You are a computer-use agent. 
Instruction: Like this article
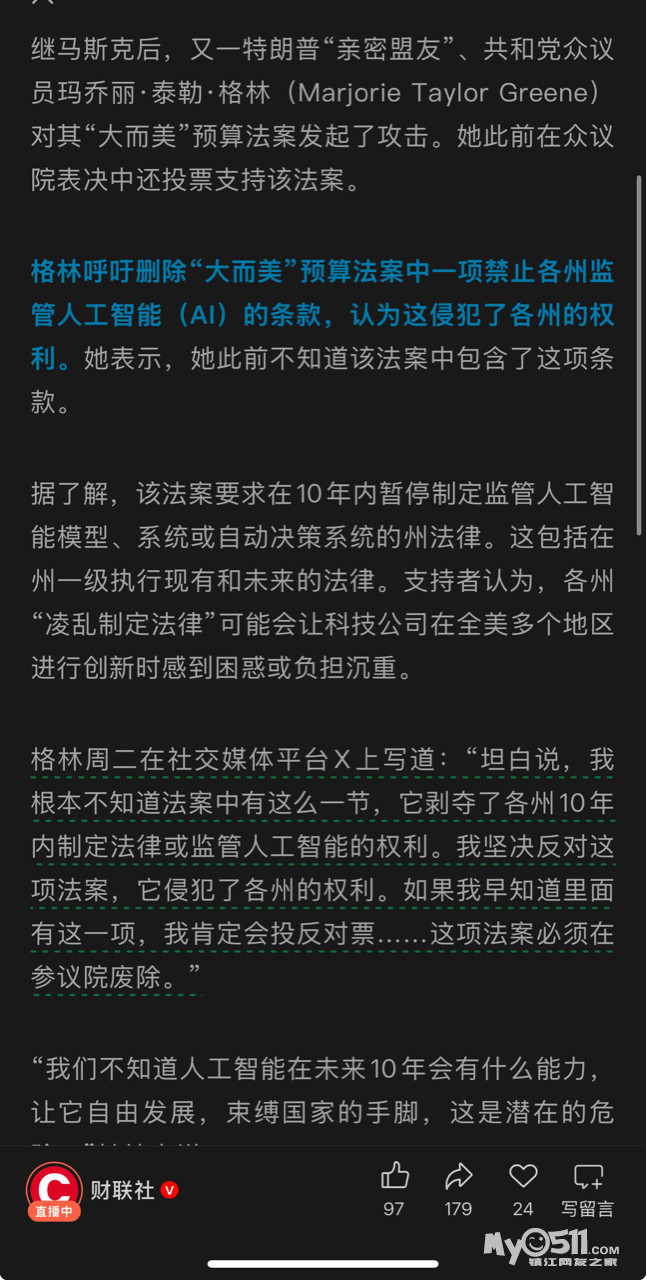point(395,1176)
